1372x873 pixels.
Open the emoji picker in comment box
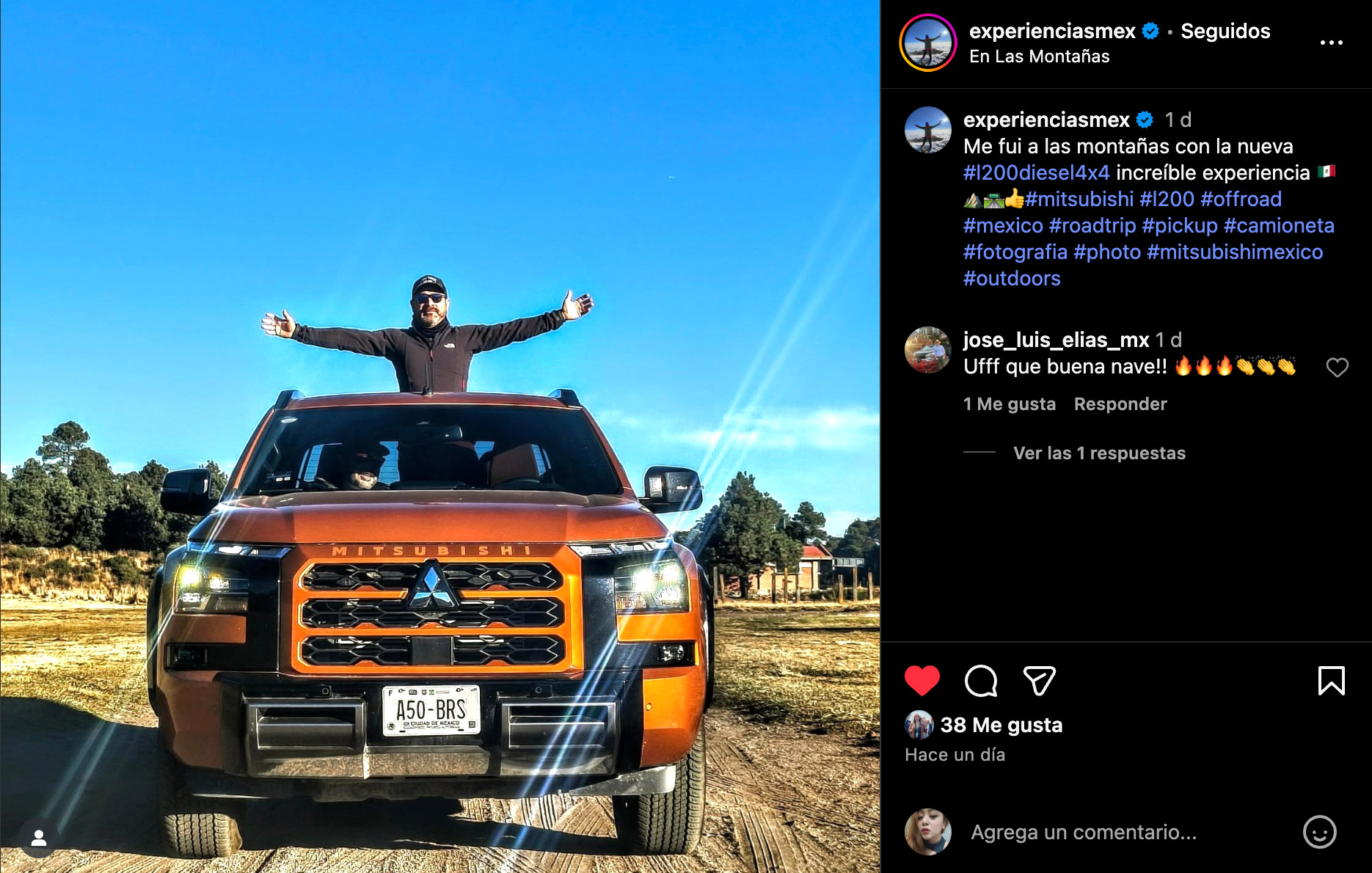(x=1319, y=832)
